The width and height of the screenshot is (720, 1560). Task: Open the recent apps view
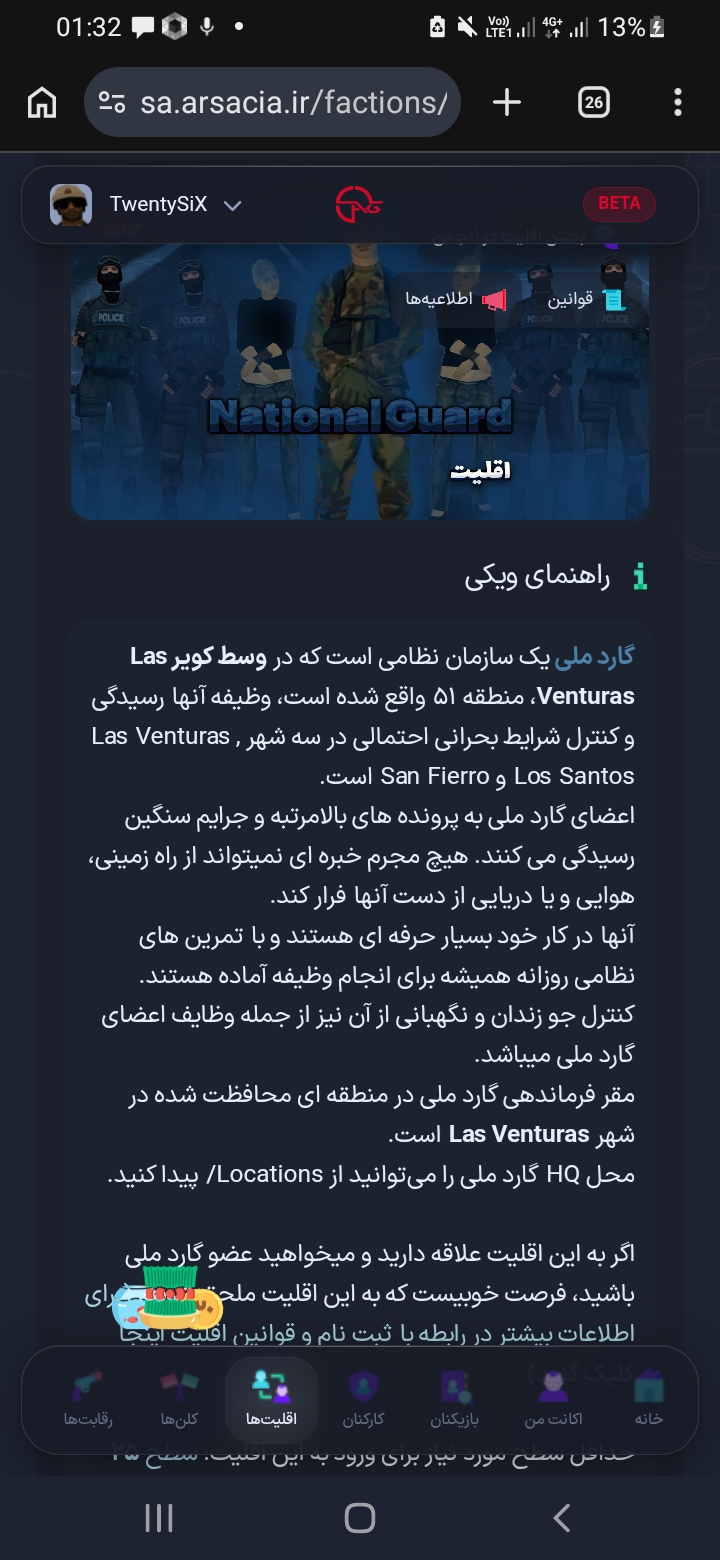coord(159,1518)
